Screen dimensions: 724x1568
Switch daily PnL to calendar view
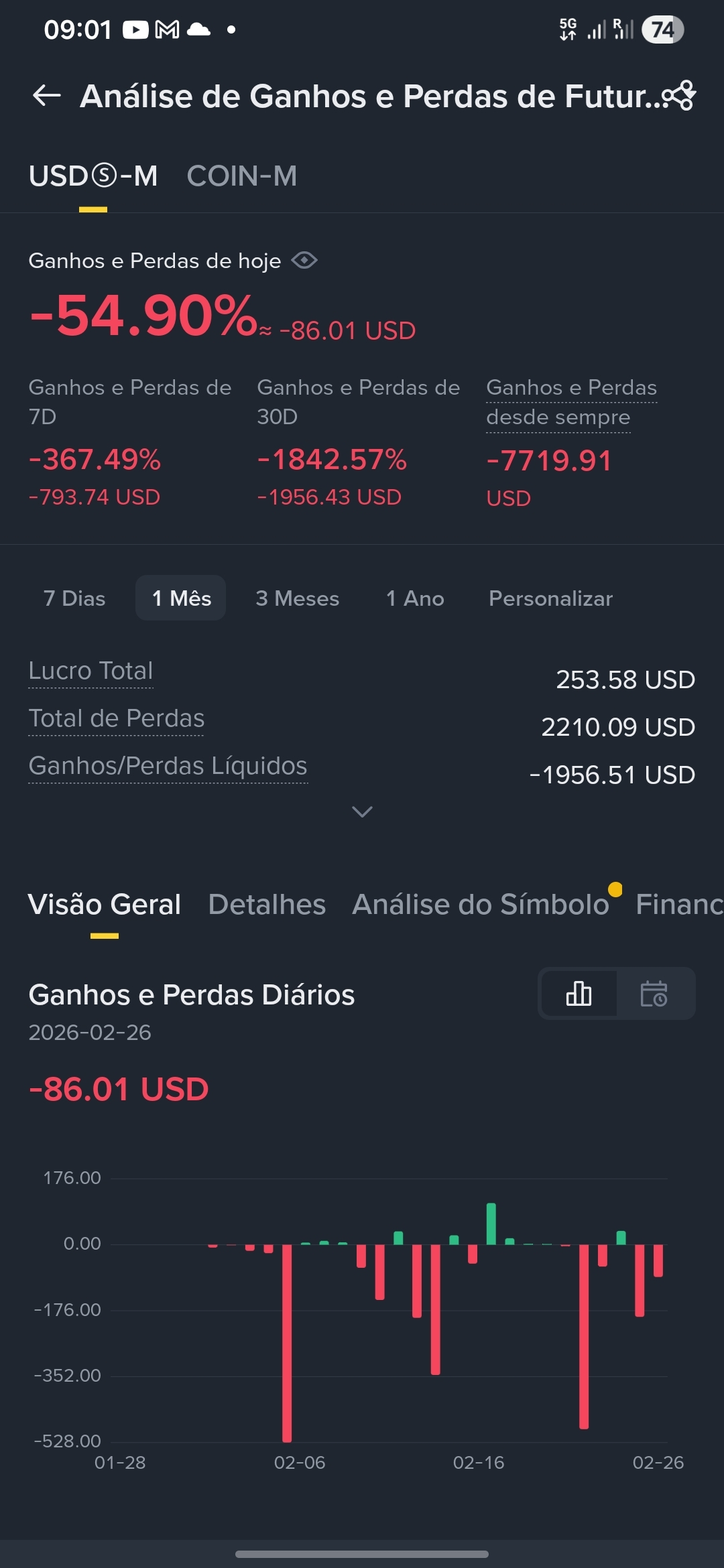pos(654,994)
